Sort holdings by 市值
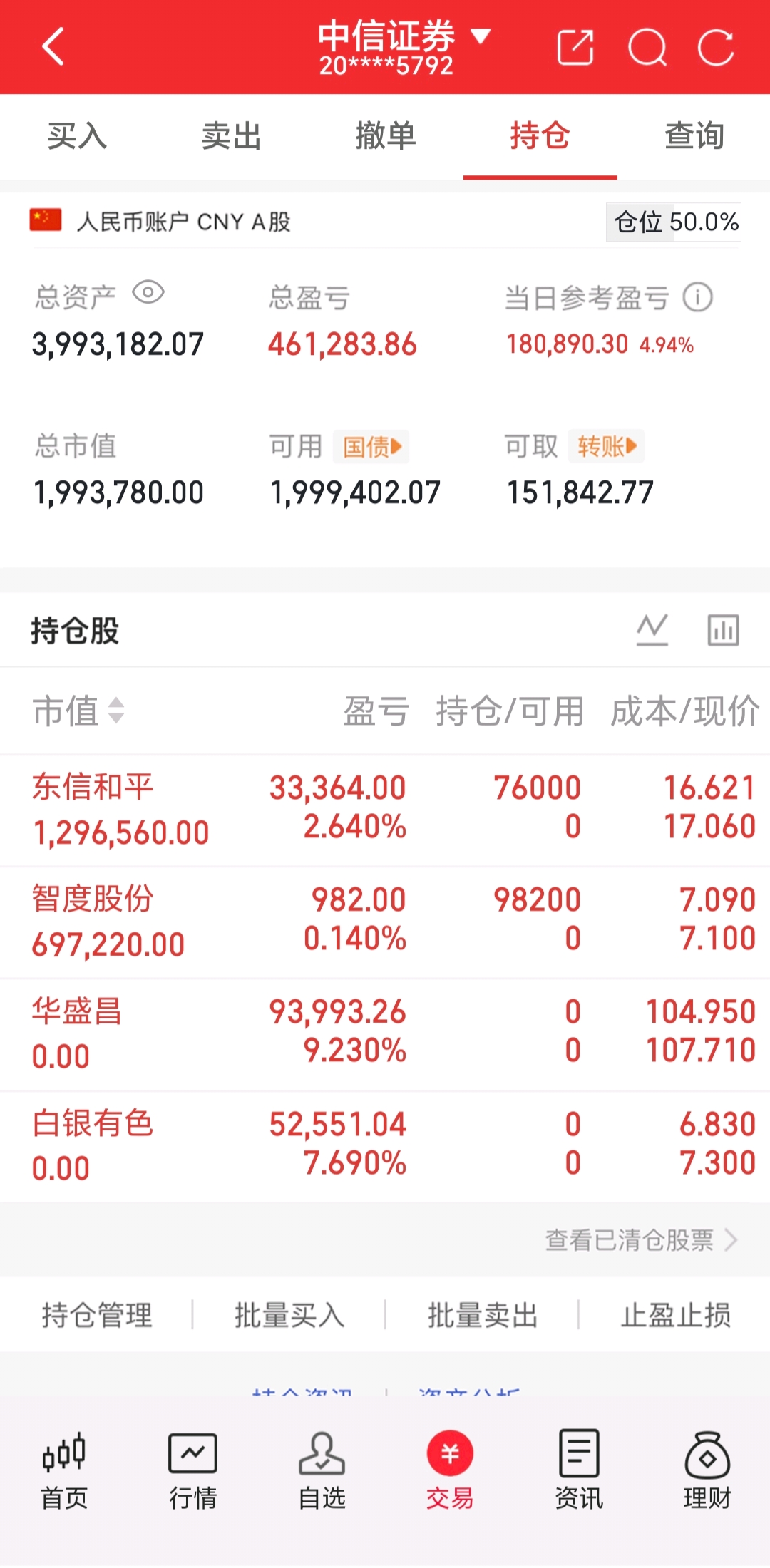 point(79,711)
